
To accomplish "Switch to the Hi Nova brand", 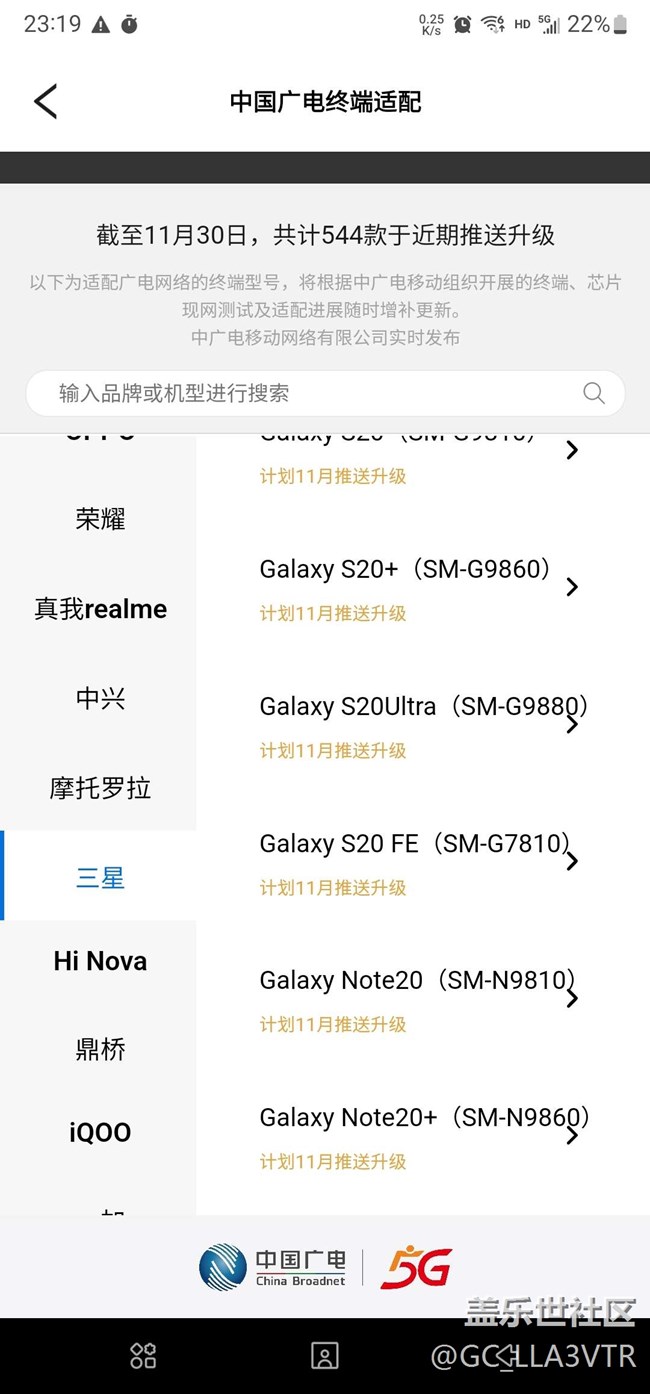I will tap(100, 962).
